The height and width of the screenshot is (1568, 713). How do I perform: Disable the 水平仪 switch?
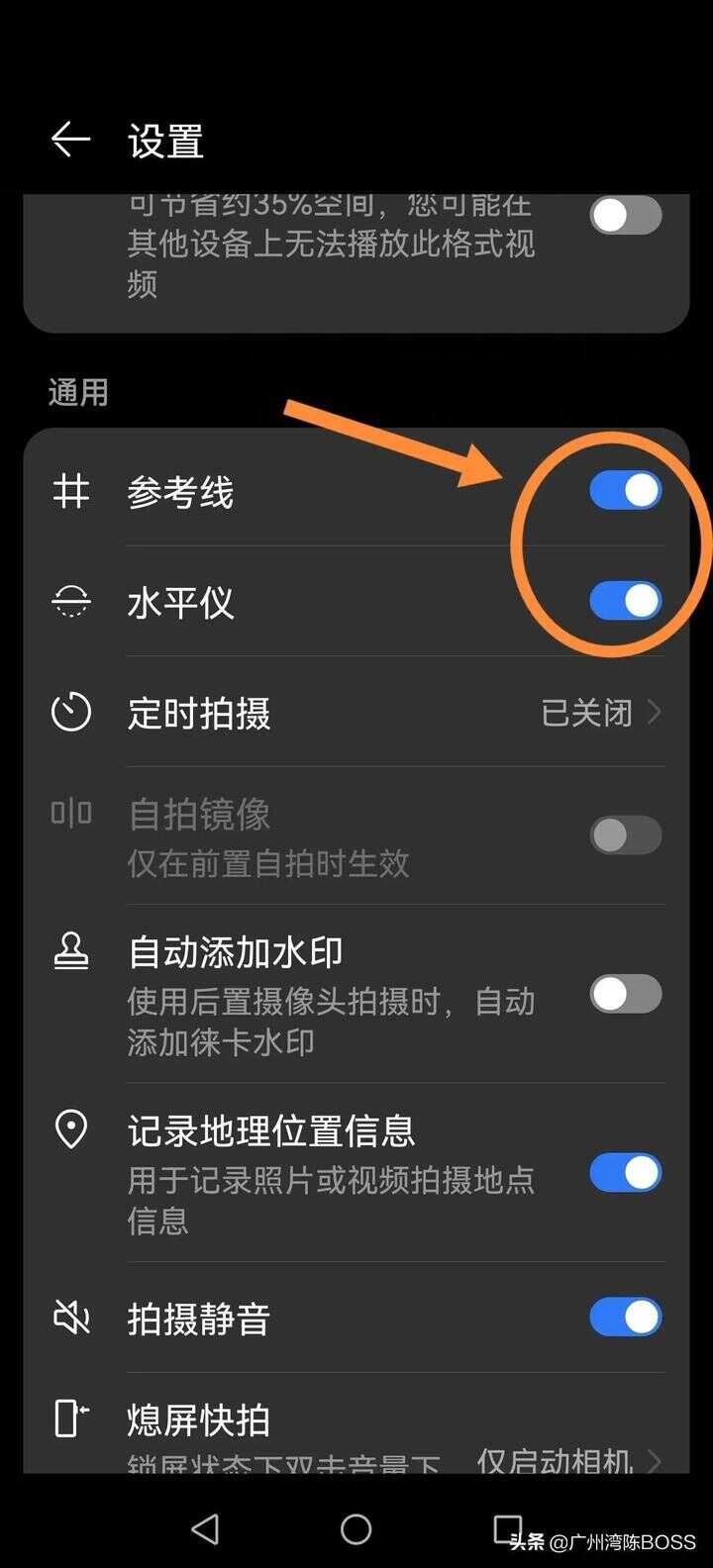625,601
